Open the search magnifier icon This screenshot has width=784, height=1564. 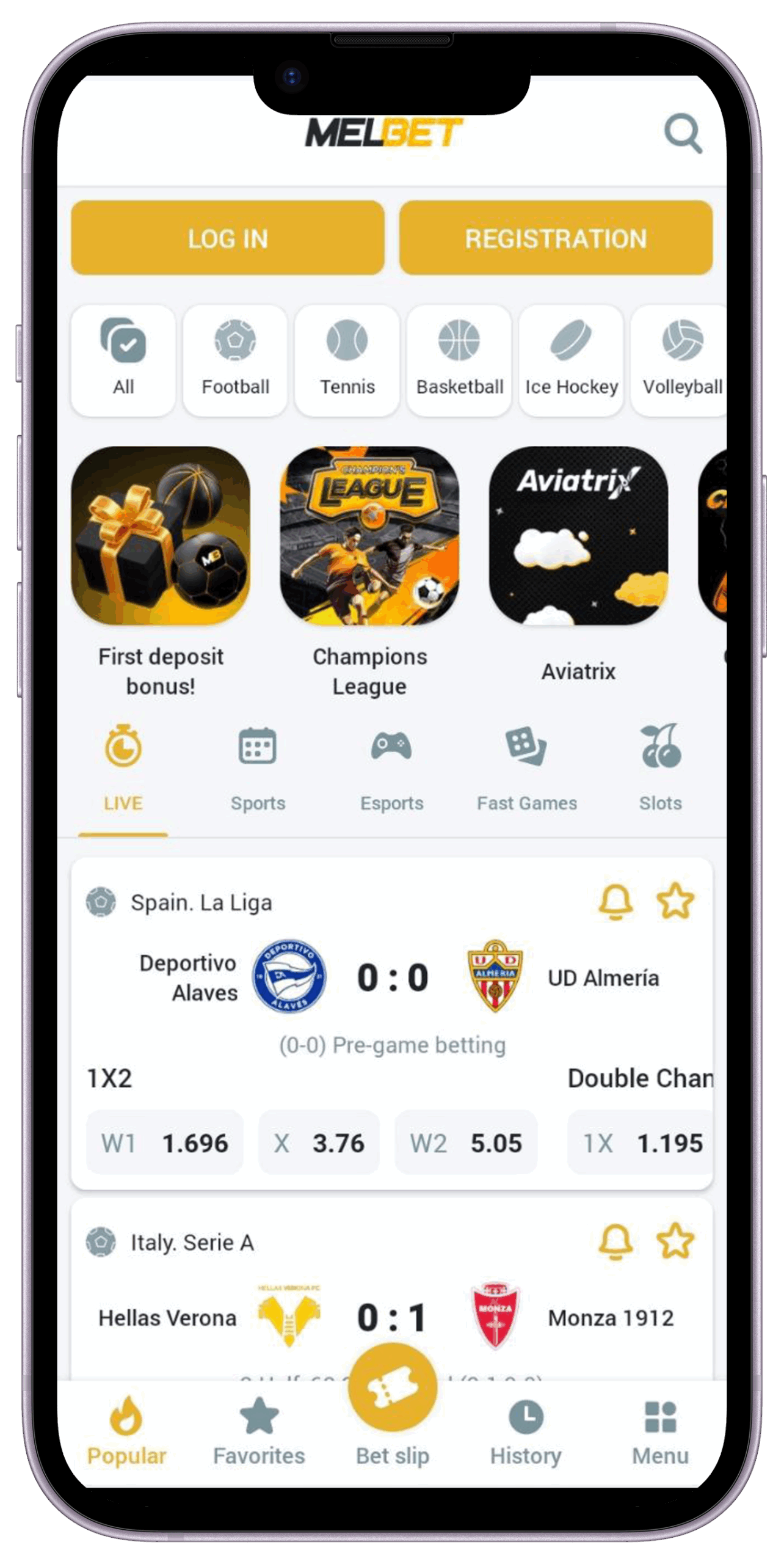pos(683,133)
